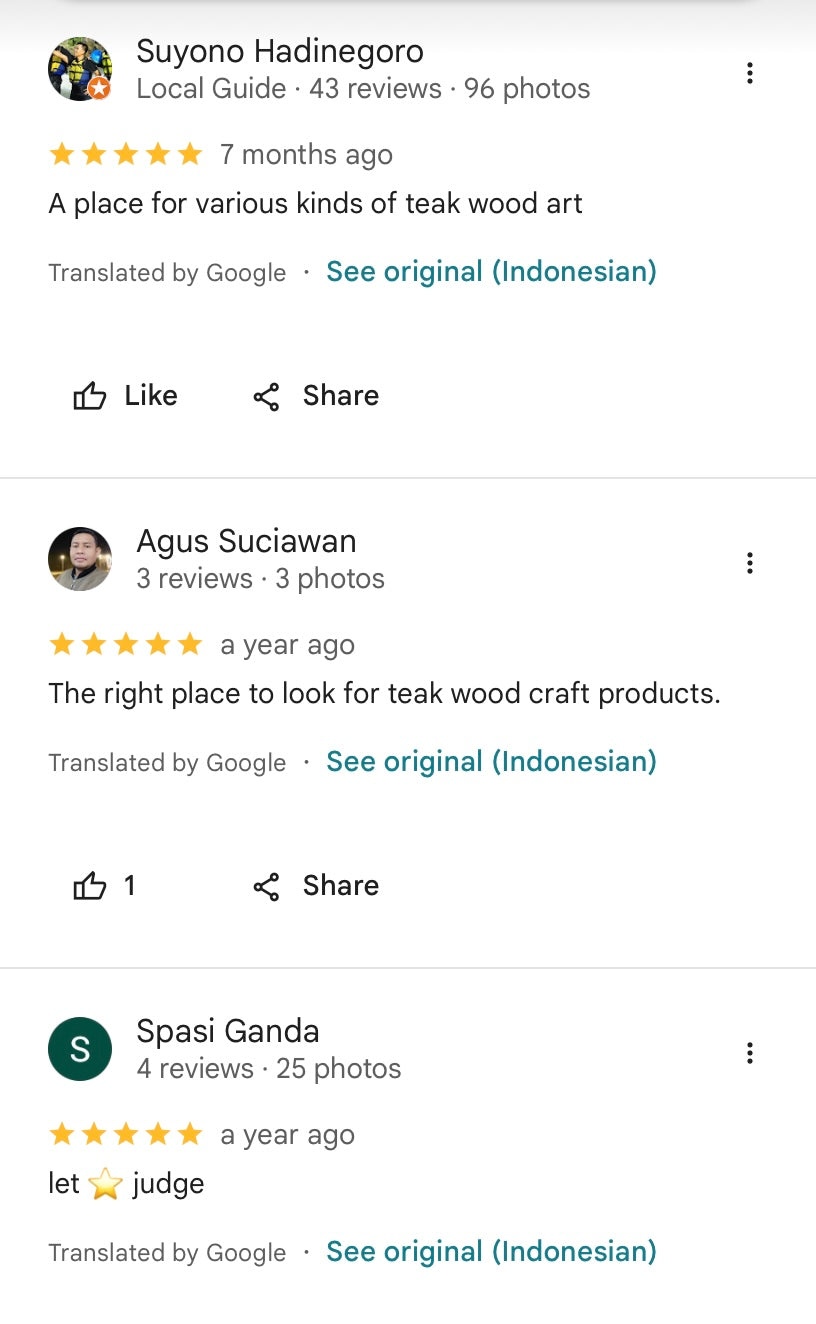Like Suyono Hadinegoro's review
Viewport: 816px width, 1324px height.
point(125,396)
